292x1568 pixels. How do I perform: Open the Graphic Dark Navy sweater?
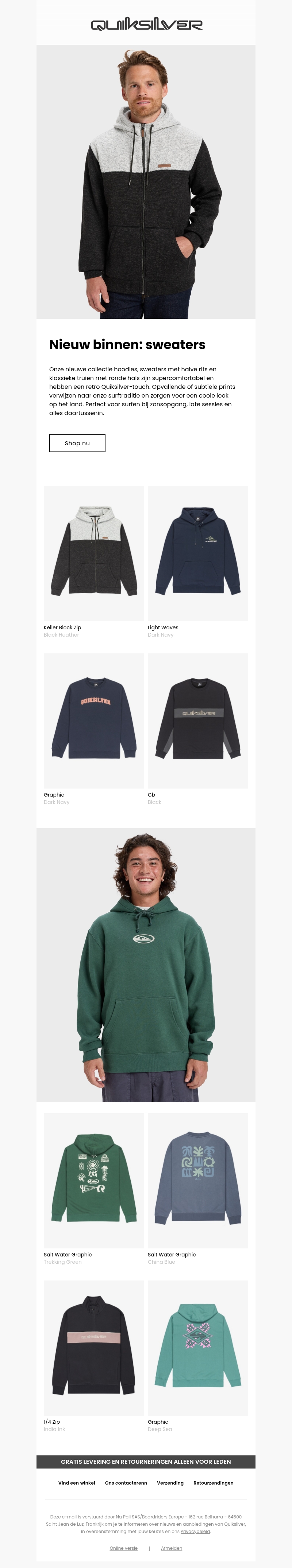(x=94, y=721)
